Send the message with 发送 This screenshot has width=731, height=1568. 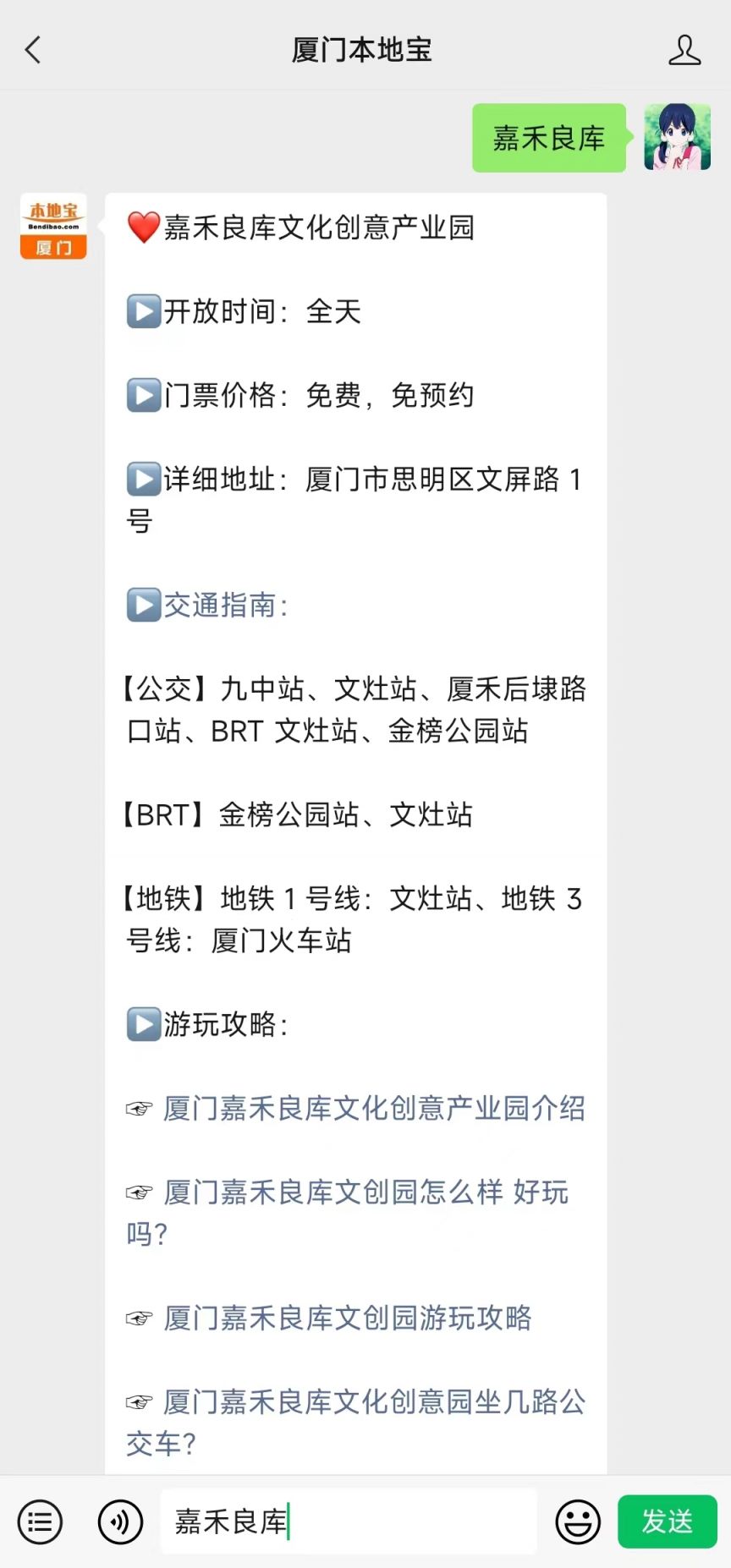click(668, 1521)
